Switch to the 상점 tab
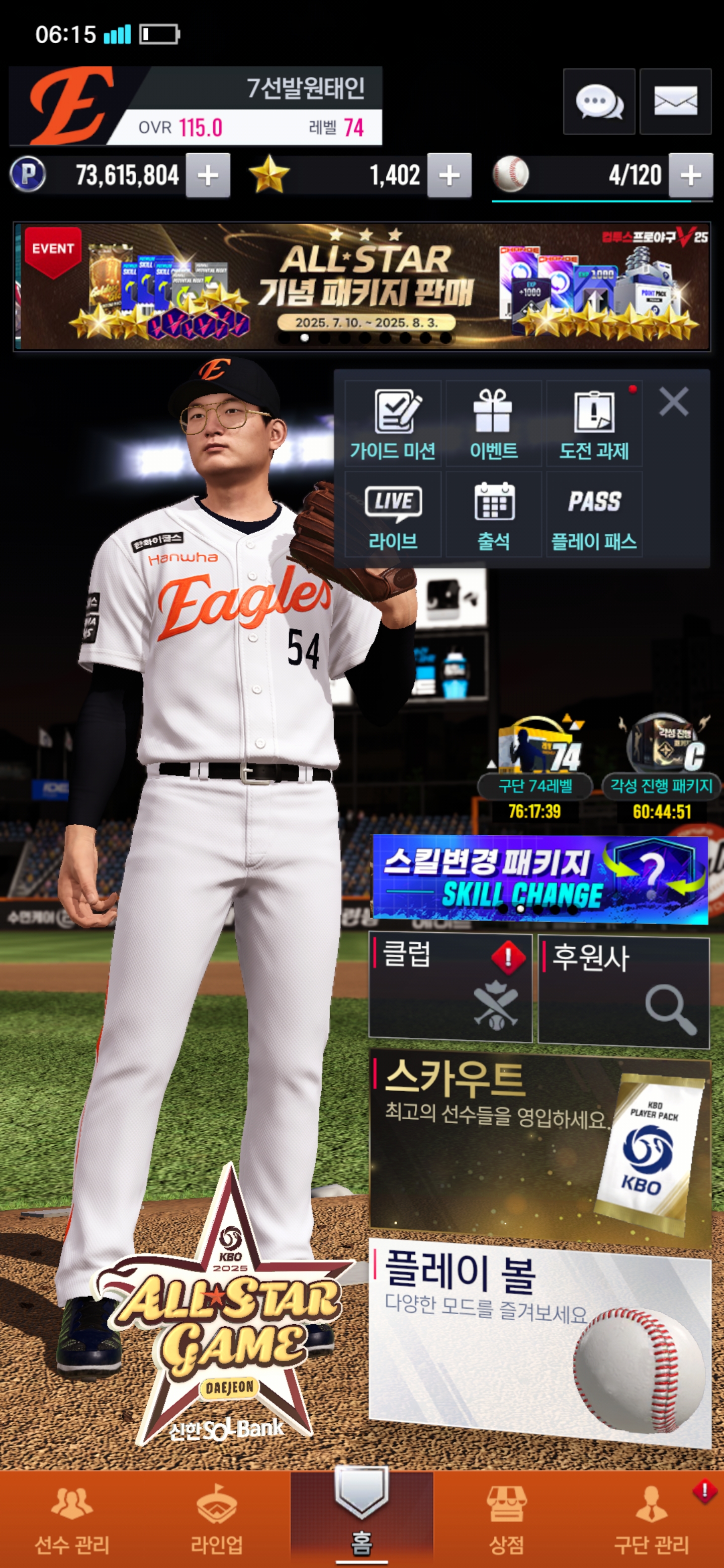 [506, 1519]
